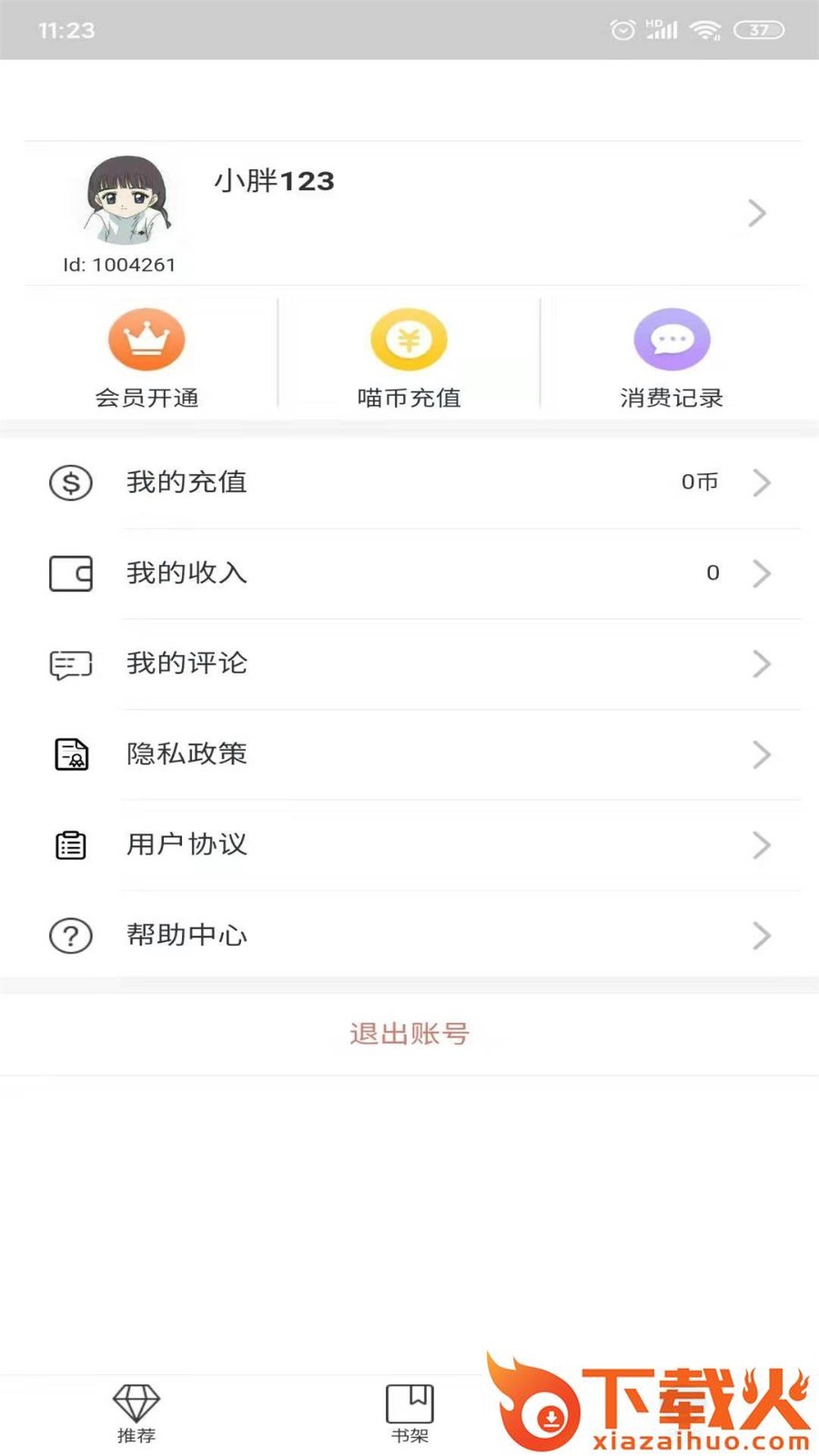Viewport: 819px width, 1456px height.
Task: Open 帮助中心 help center
Action: tap(409, 935)
